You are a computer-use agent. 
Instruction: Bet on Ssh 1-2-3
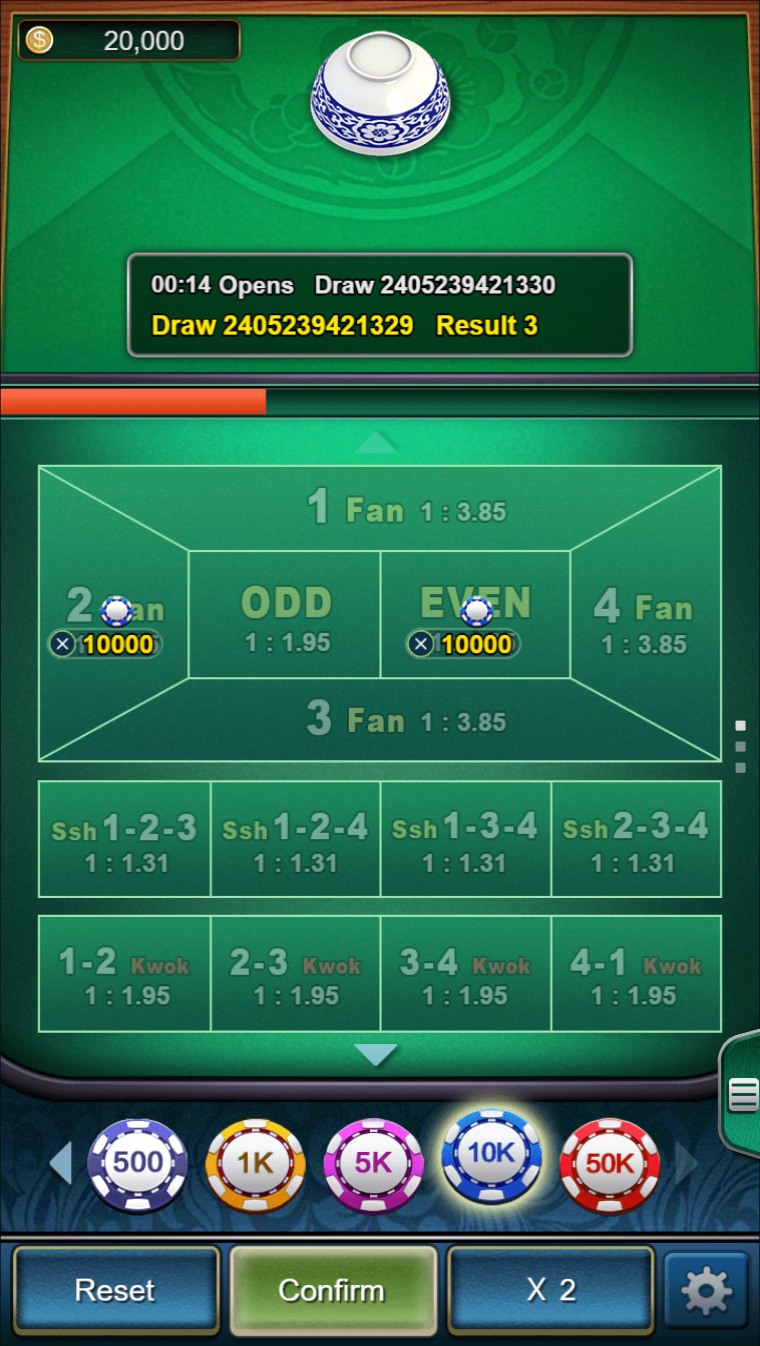click(124, 839)
